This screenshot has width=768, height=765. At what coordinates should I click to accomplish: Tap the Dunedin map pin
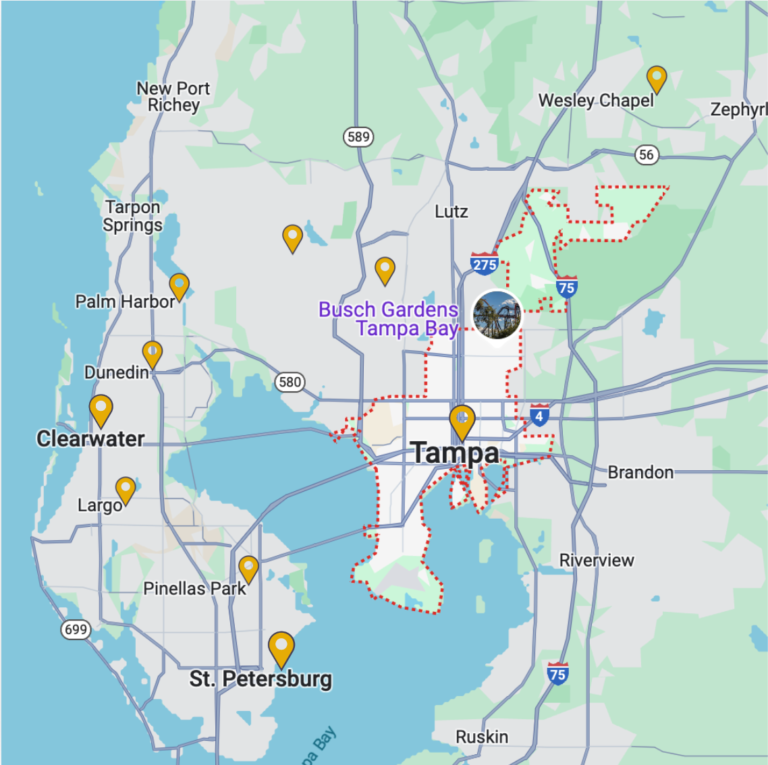[x=152, y=353]
